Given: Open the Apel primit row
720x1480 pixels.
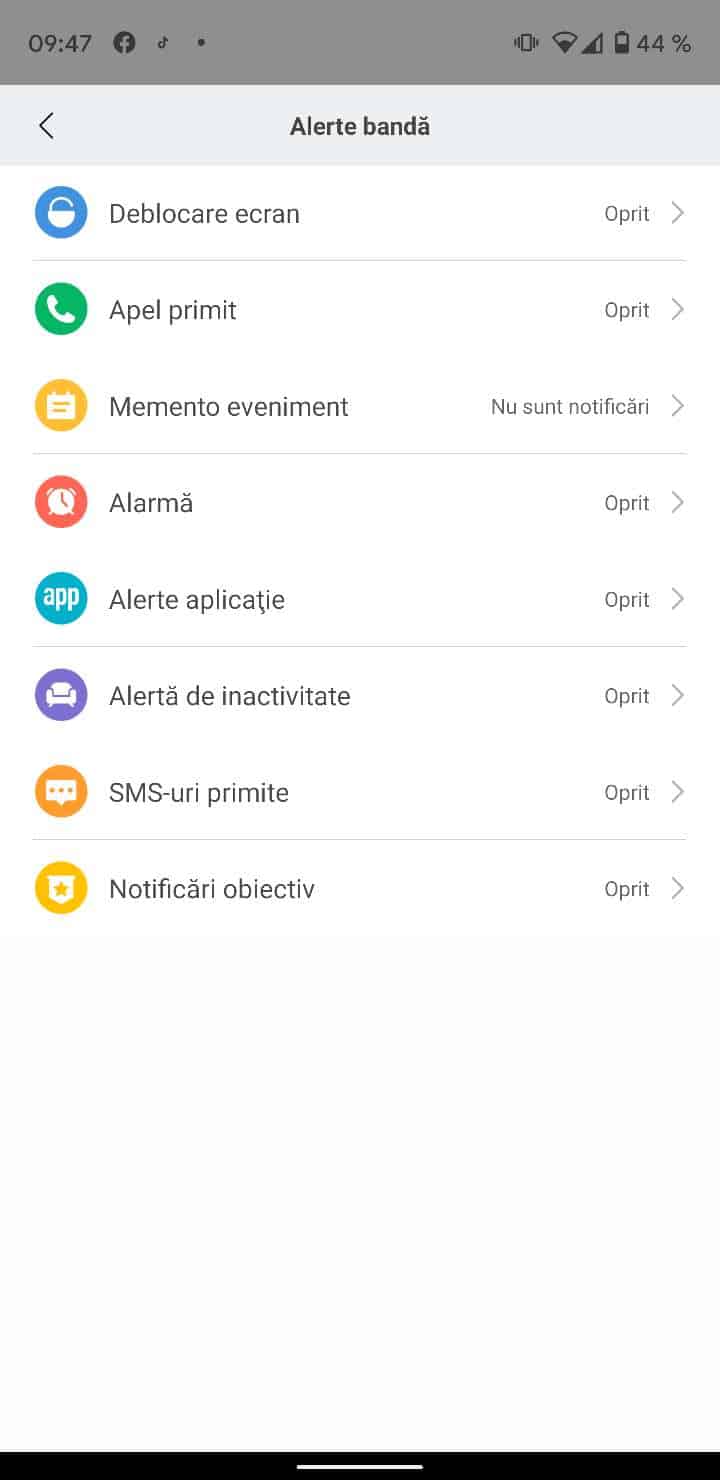Looking at the screenshot, I should tap(360, 310).
